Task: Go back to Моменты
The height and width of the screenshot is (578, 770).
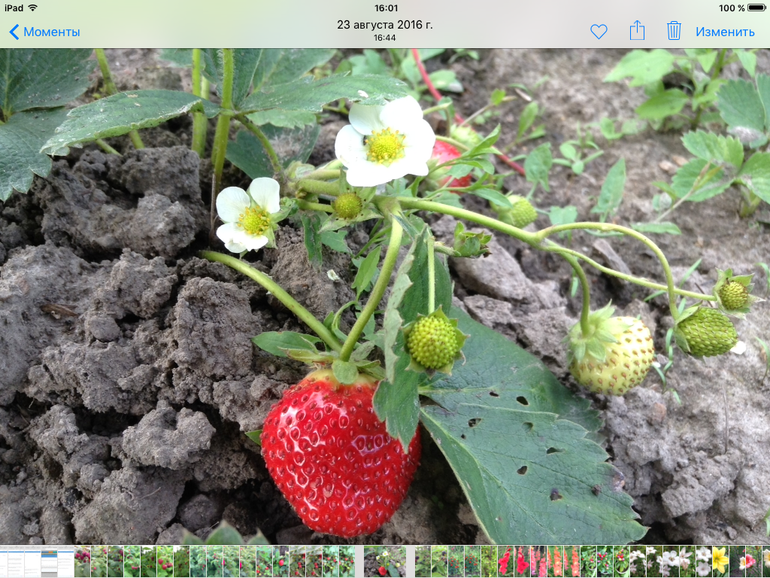Action: [x=44, y=32]
